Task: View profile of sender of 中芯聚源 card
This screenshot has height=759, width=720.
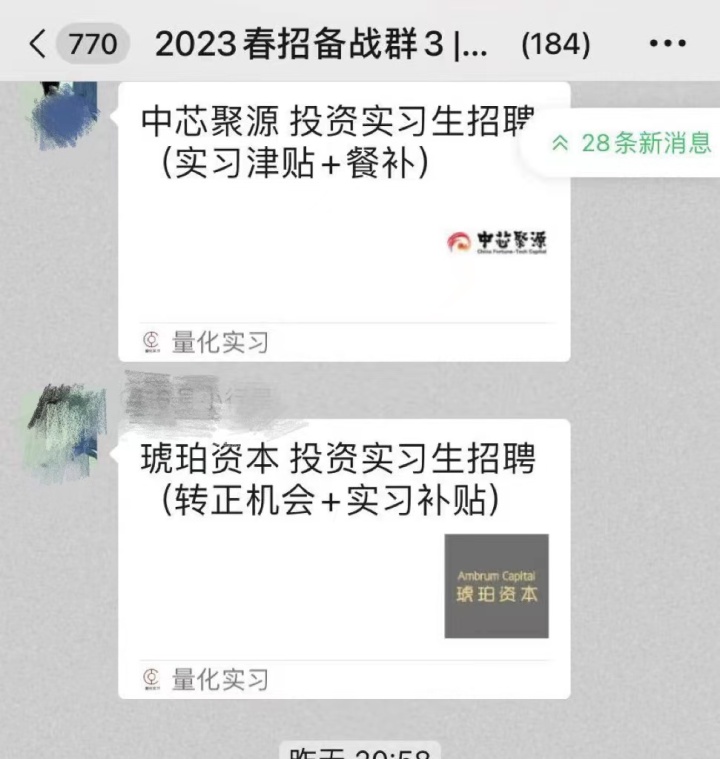Action: pyautogui.click(x=65, y=115)
